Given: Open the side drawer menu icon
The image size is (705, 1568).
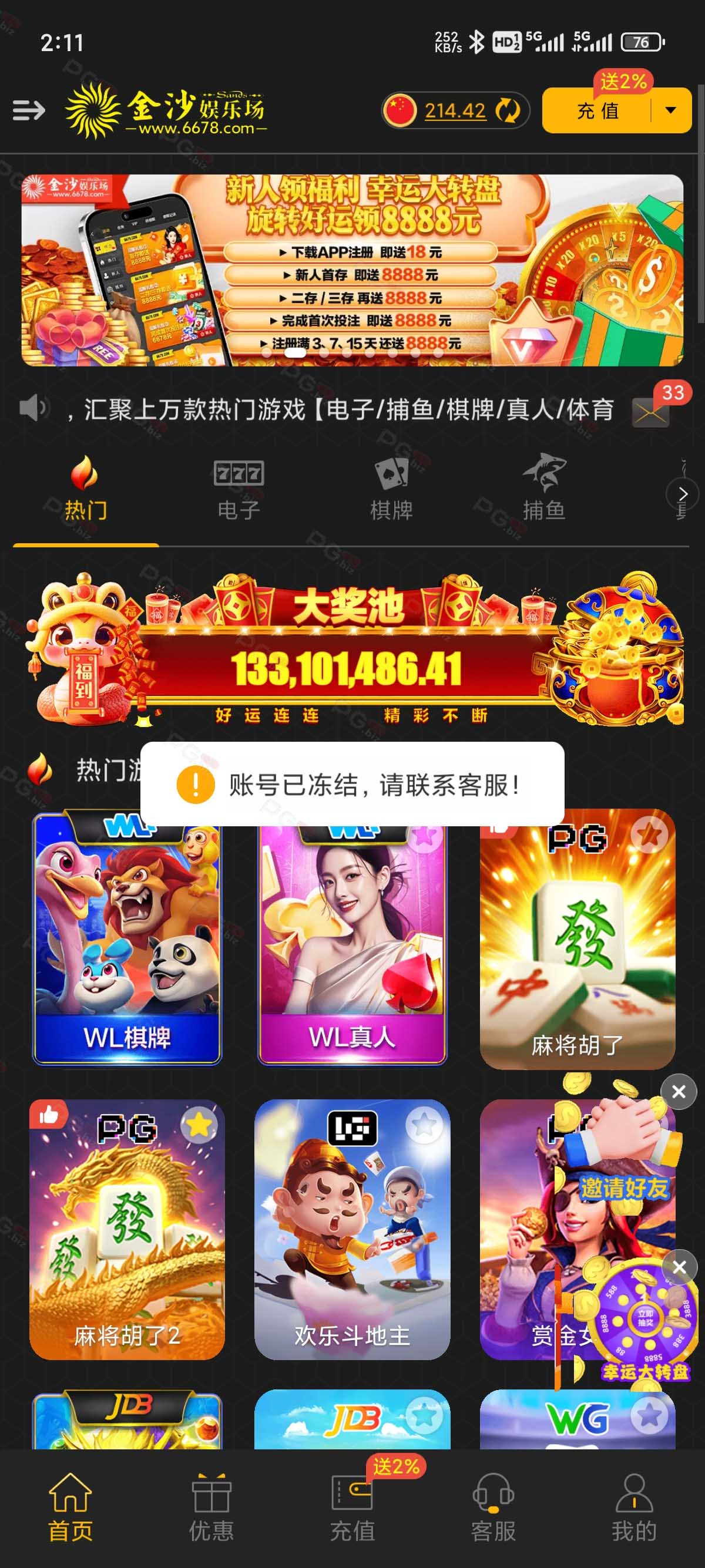Looking at the screenshot, I should (29, 110).
